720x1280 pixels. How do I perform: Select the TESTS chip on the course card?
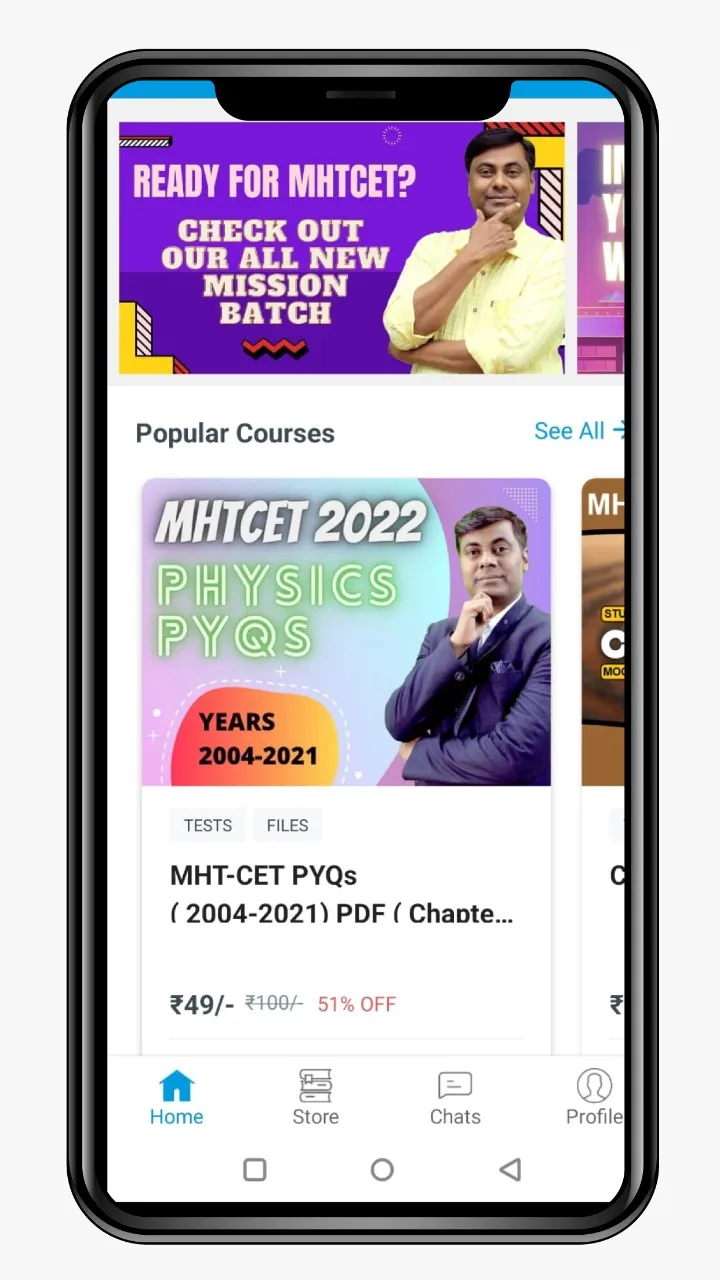click(x=207, y=825)
